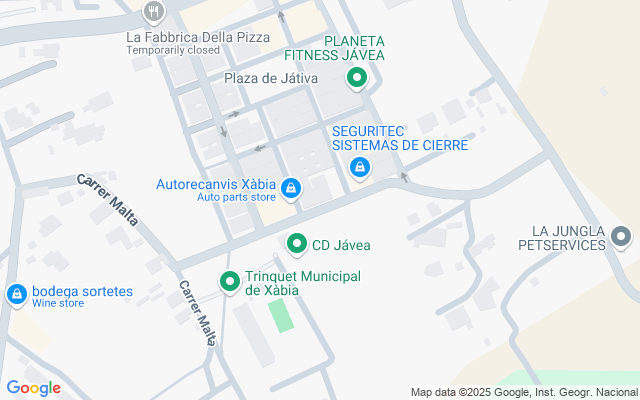Open the bodega sortetes wine store pin
Image resolution: width=640 pixels, height=400 pixels.
[x=16, y=294]
